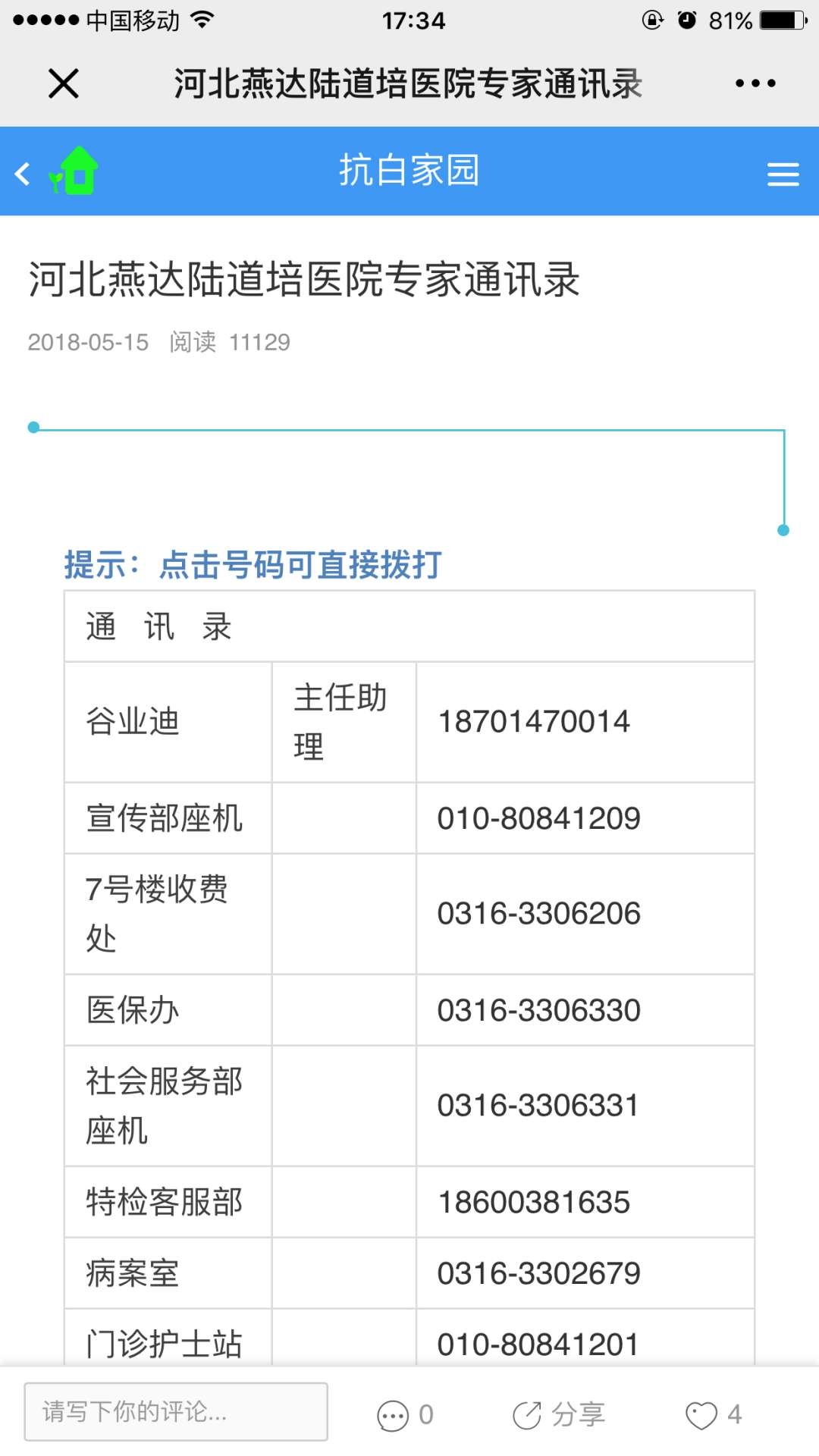This screenshot has height=1456, width=819.
Task: Focus the comment field 请写下你的评论
Action: (x=176, y=1411)
